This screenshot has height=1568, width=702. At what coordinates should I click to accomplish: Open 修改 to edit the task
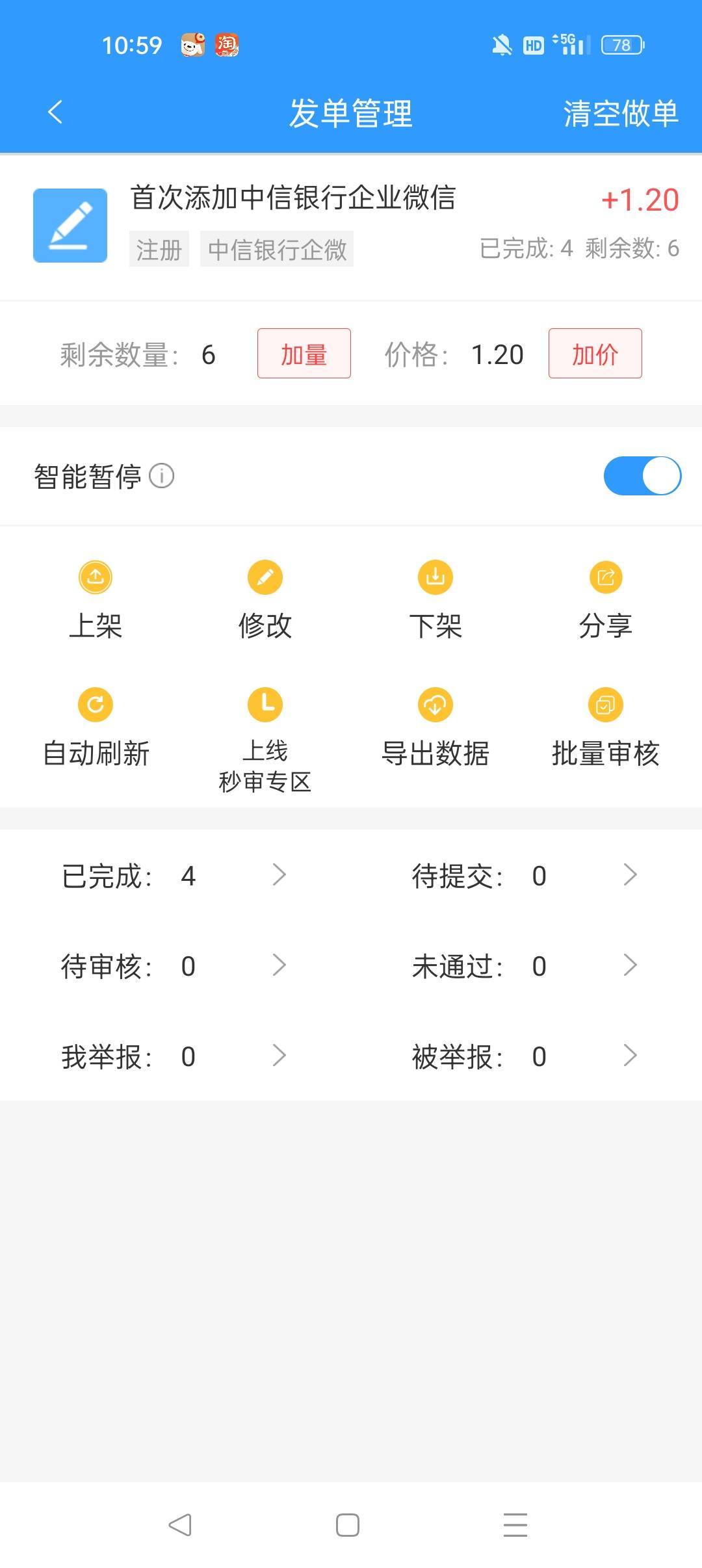265,600
